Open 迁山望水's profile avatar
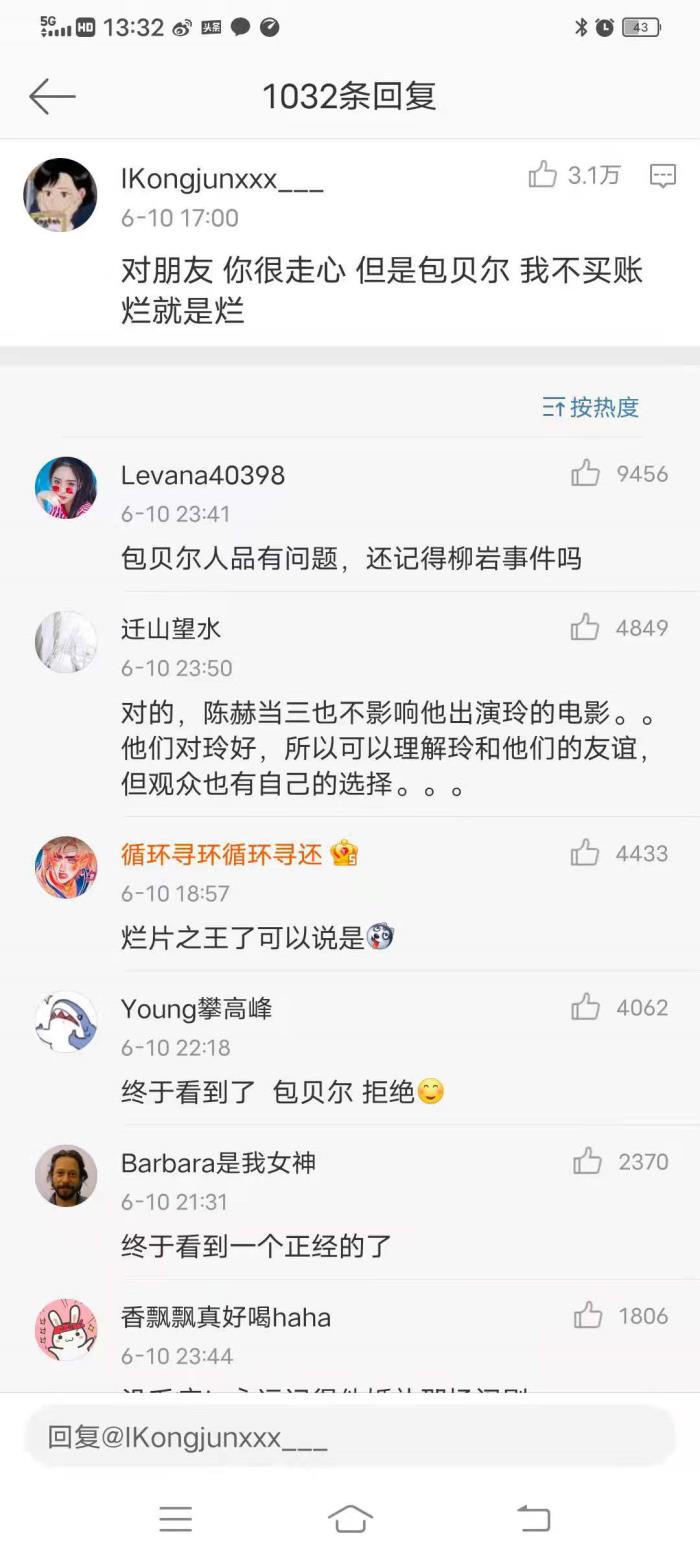This screenshot has height=1560, width=700. [x=66, y=642]
